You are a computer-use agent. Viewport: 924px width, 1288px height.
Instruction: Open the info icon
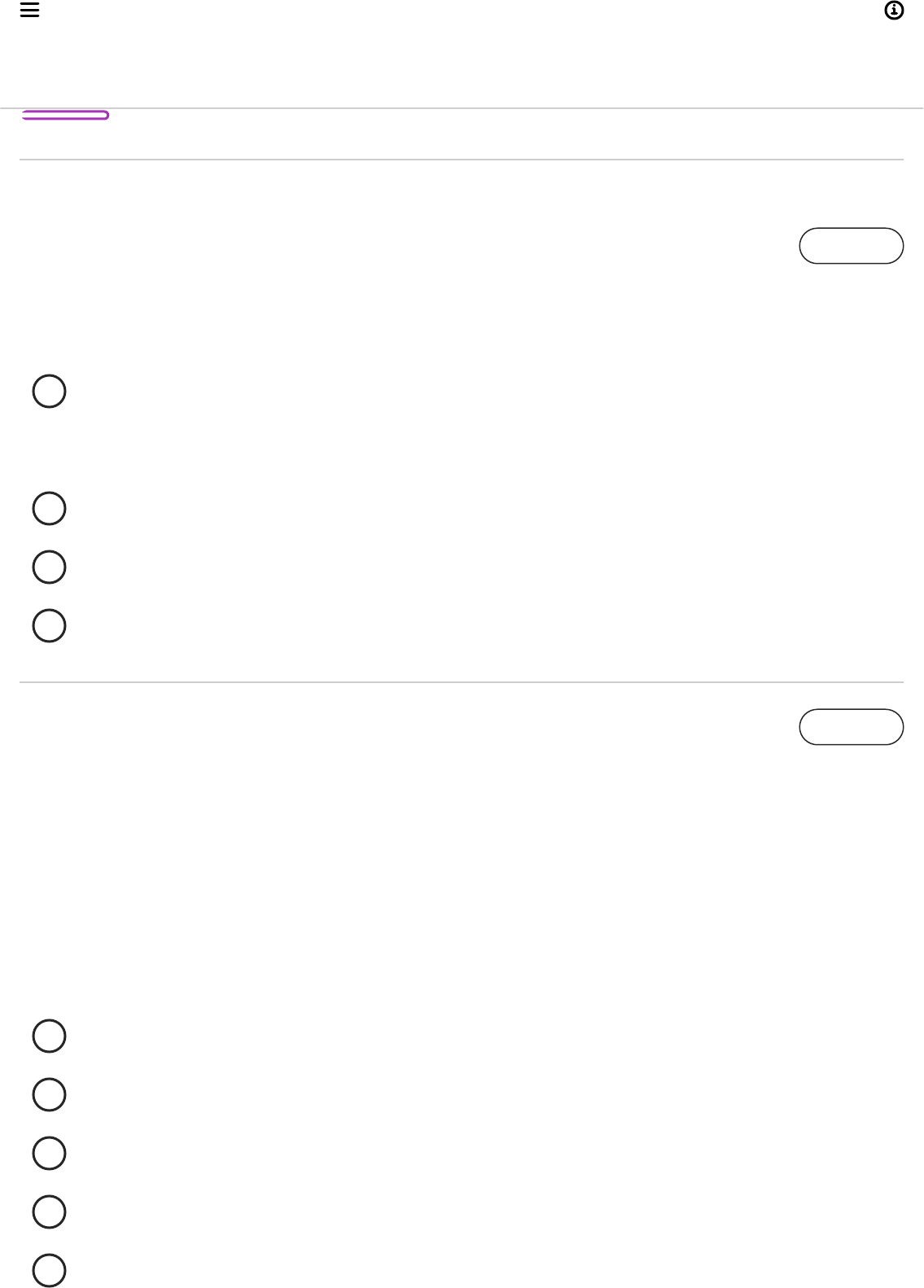pos(894,11)
